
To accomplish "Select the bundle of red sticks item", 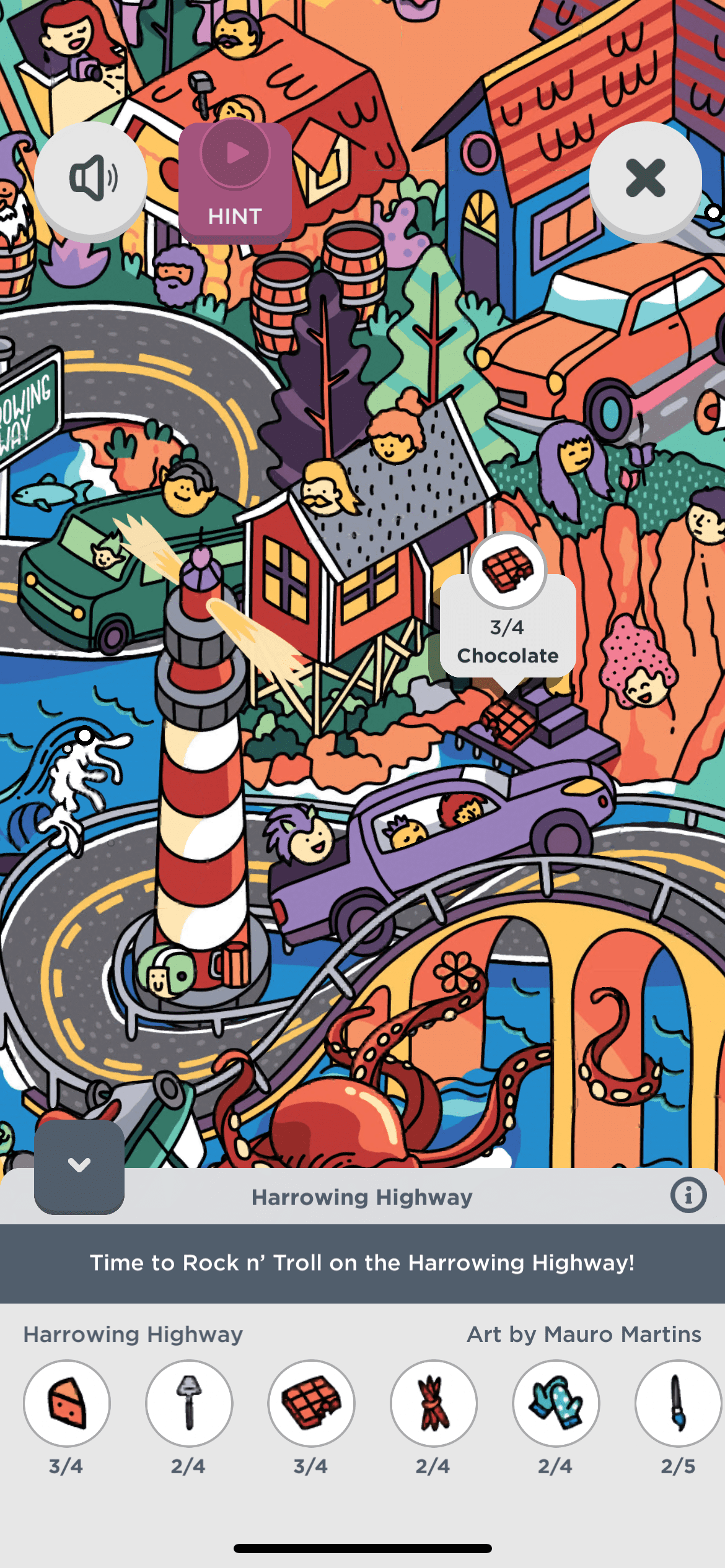I will 433,1403.
